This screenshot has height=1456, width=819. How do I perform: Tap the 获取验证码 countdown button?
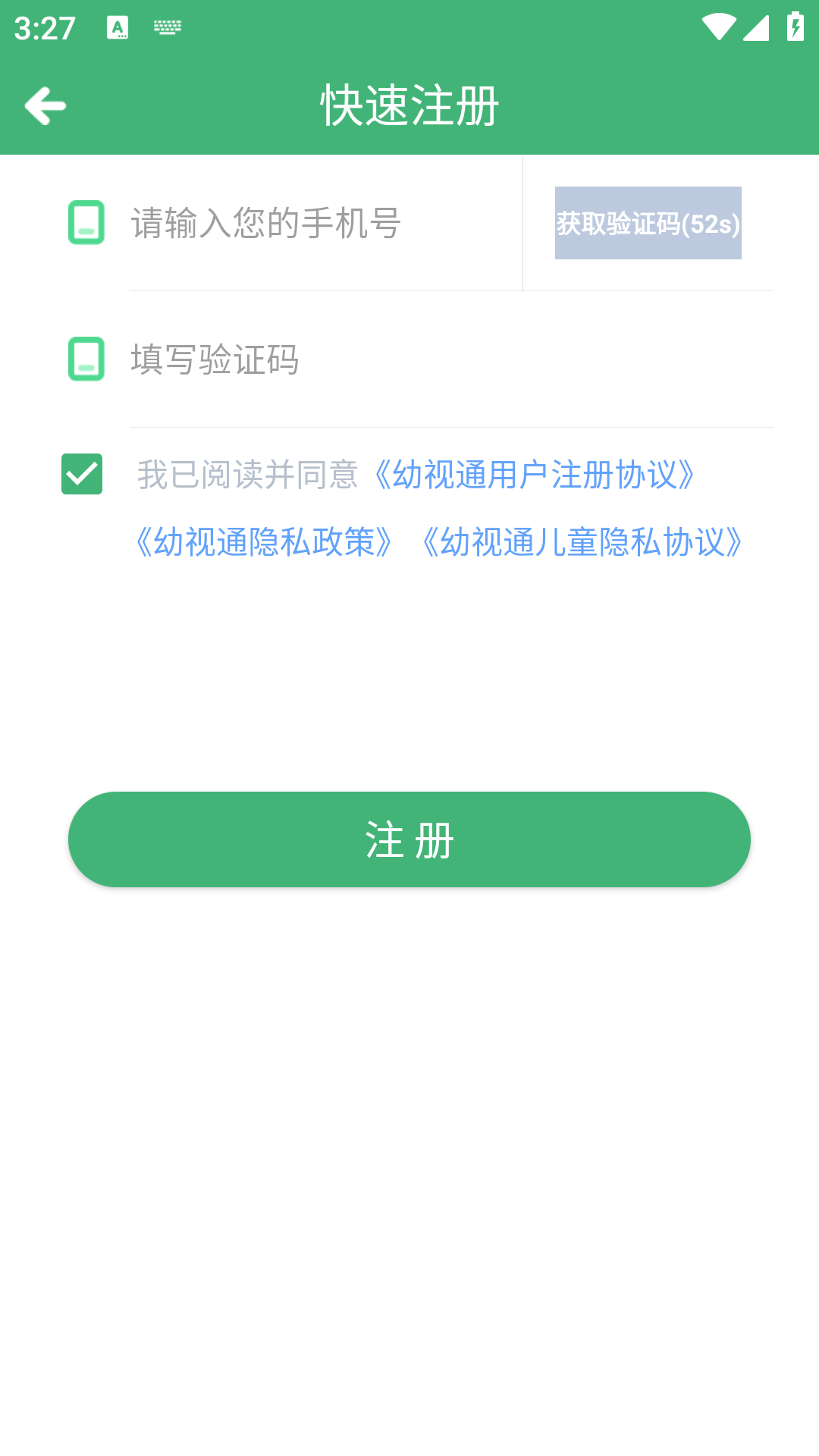tap(648, 223)
